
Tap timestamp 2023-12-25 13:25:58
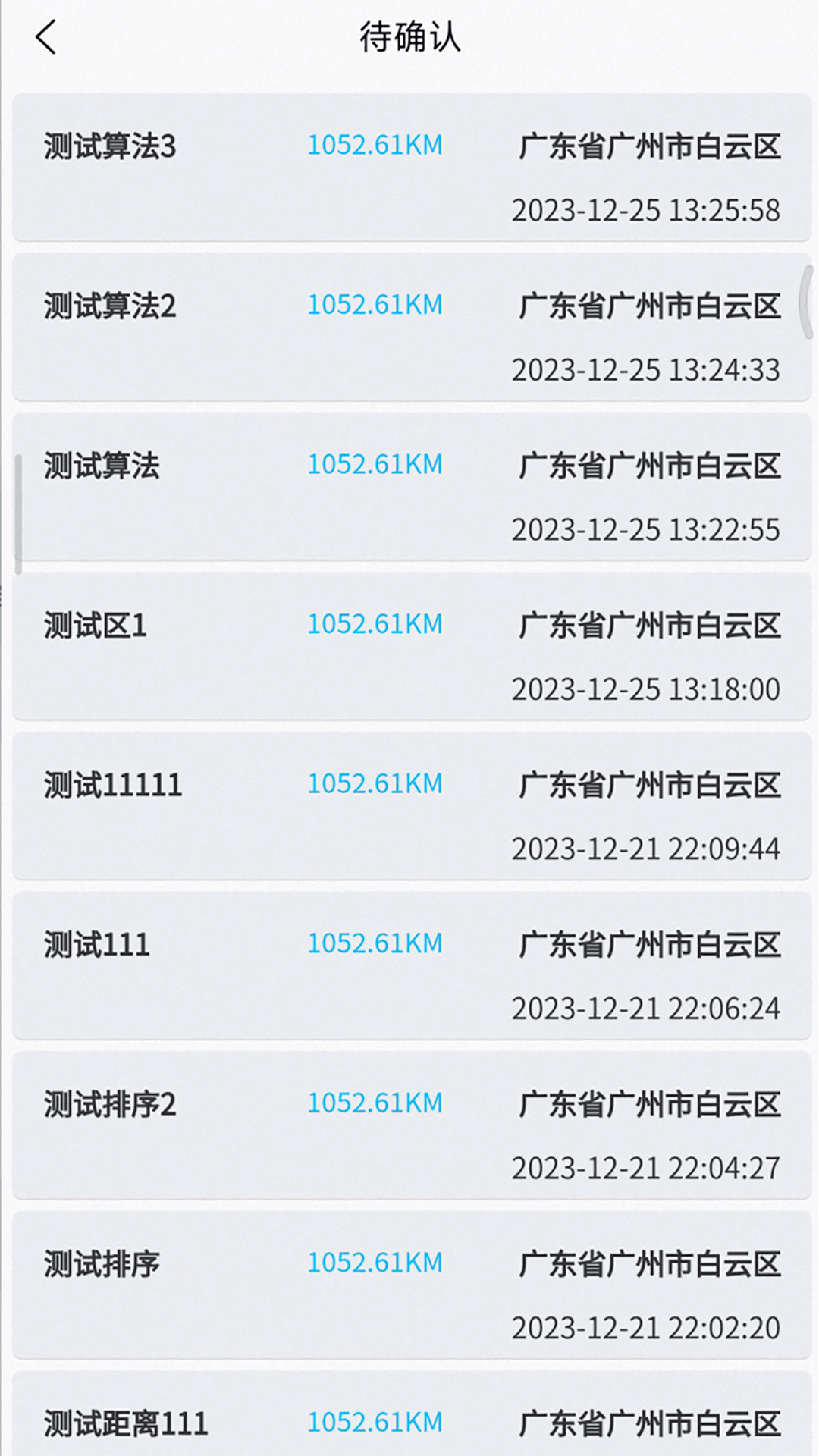click(648, 211)
